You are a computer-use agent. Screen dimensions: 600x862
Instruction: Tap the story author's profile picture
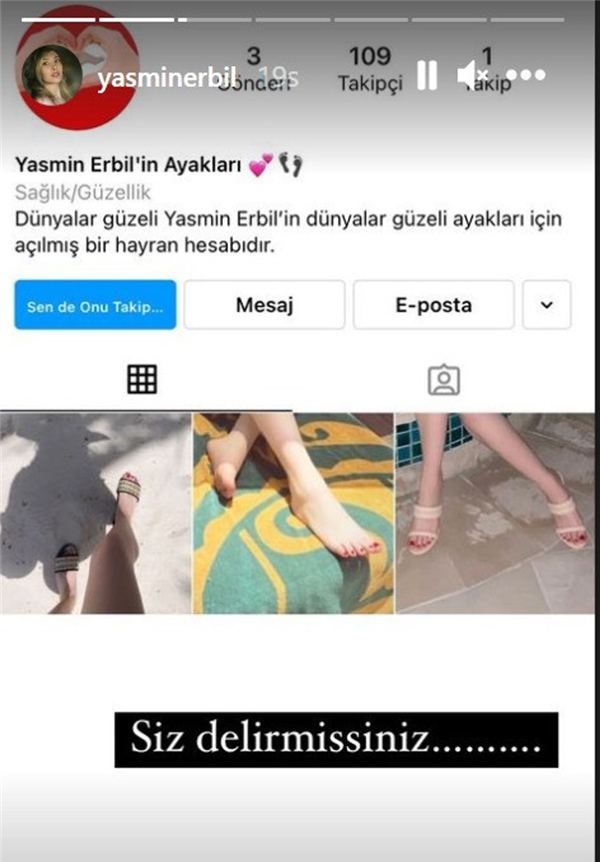pos(53,73)
